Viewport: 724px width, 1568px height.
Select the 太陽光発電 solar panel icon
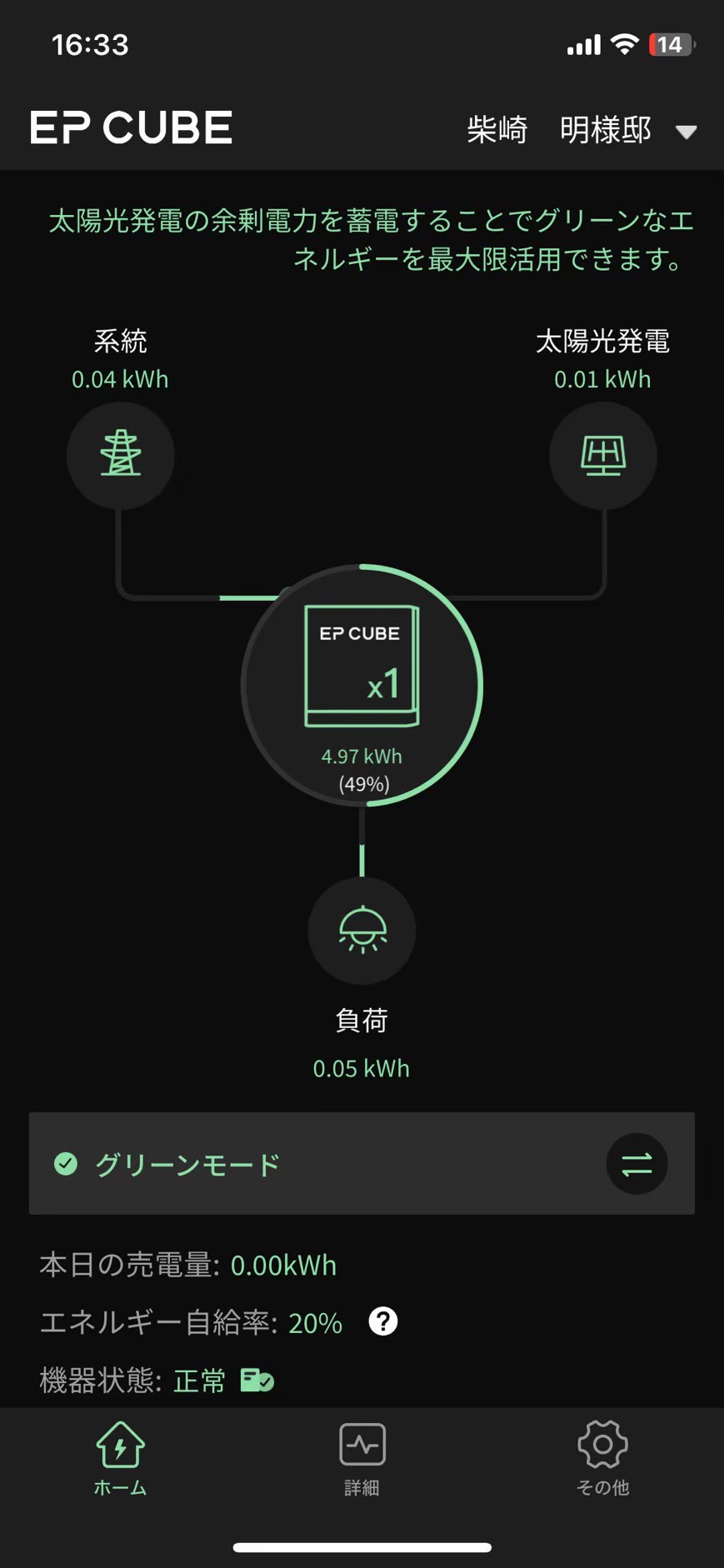602,456
